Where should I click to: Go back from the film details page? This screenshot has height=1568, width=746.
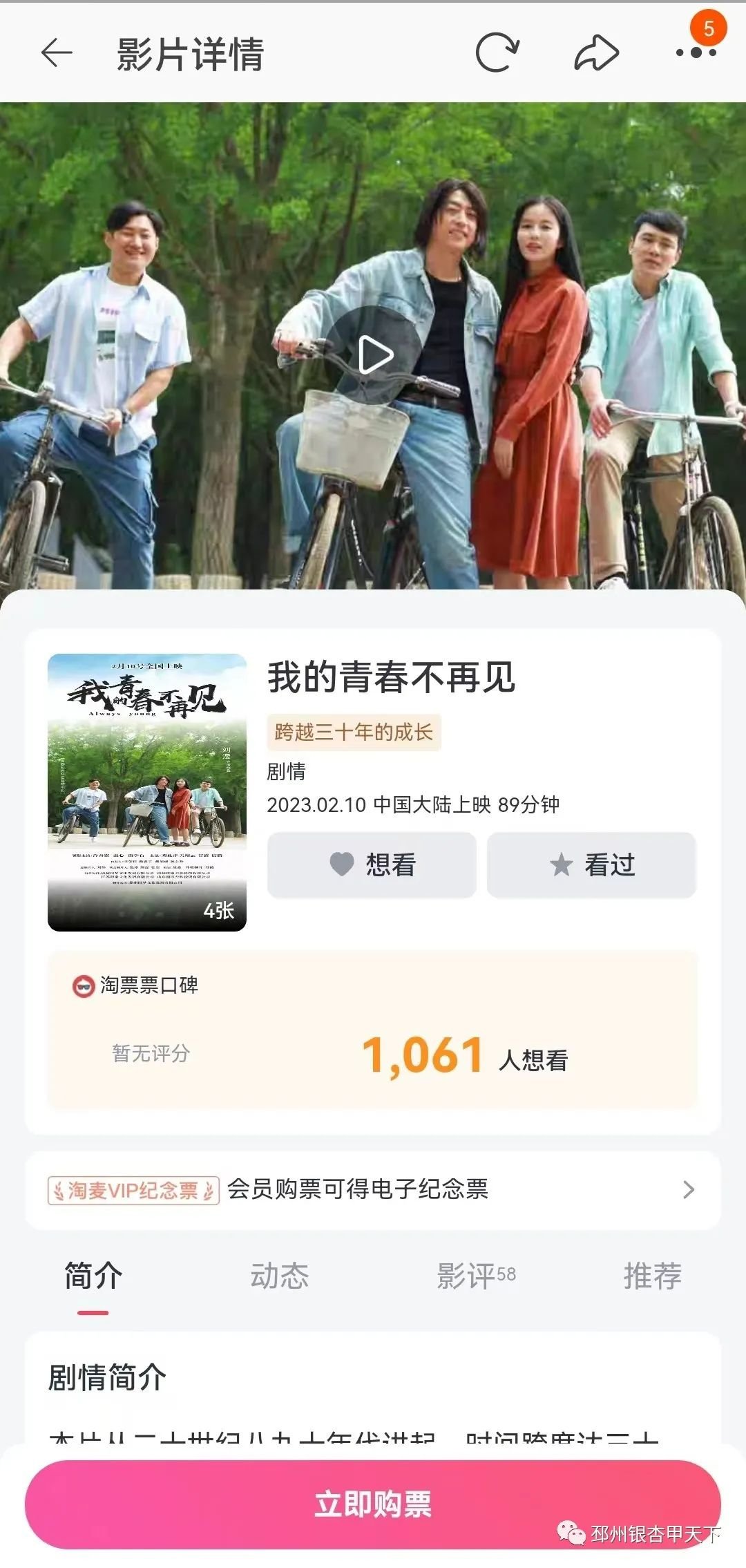tap(57, 53)
